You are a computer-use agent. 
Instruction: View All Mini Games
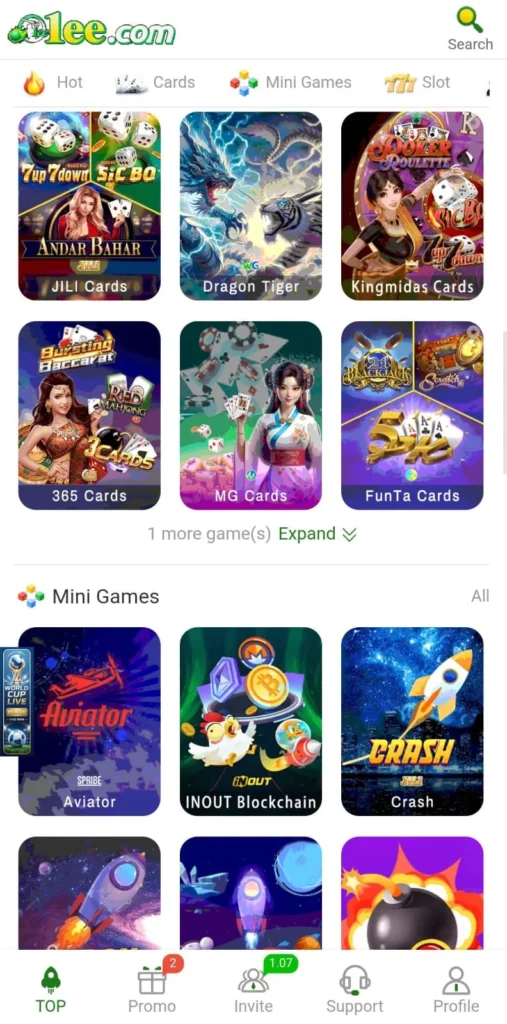[x=480, y=596]
